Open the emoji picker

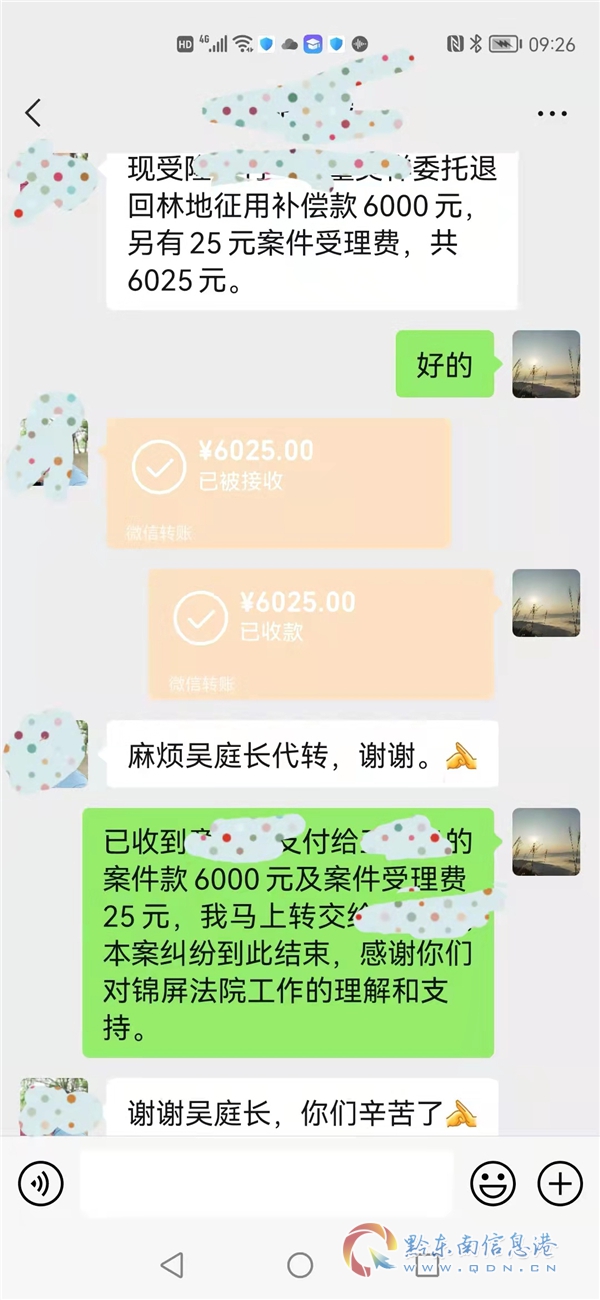[x=491, y=1185]
